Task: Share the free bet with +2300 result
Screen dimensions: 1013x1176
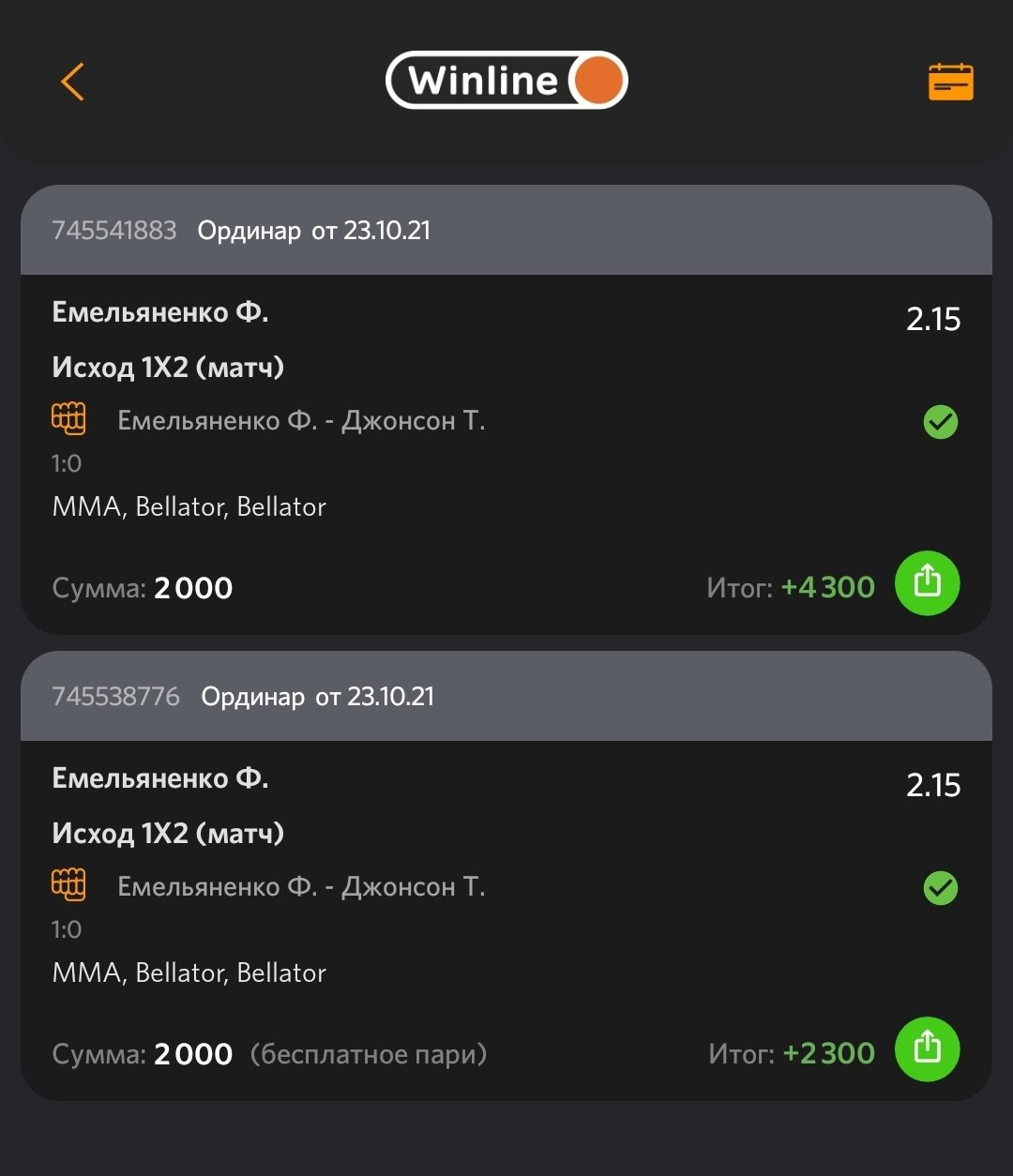Action: (x=927, y=1048)
